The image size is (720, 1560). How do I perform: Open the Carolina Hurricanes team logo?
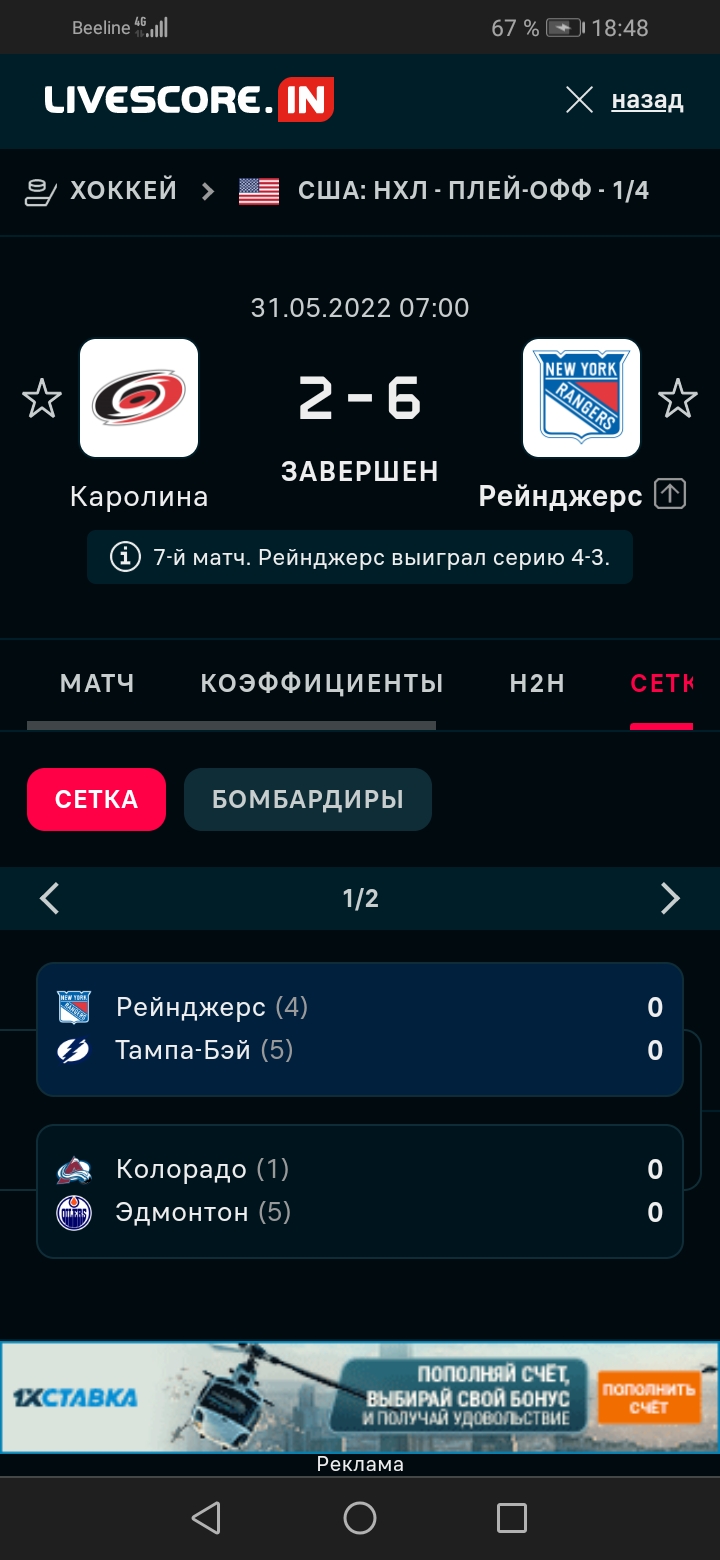138,397
